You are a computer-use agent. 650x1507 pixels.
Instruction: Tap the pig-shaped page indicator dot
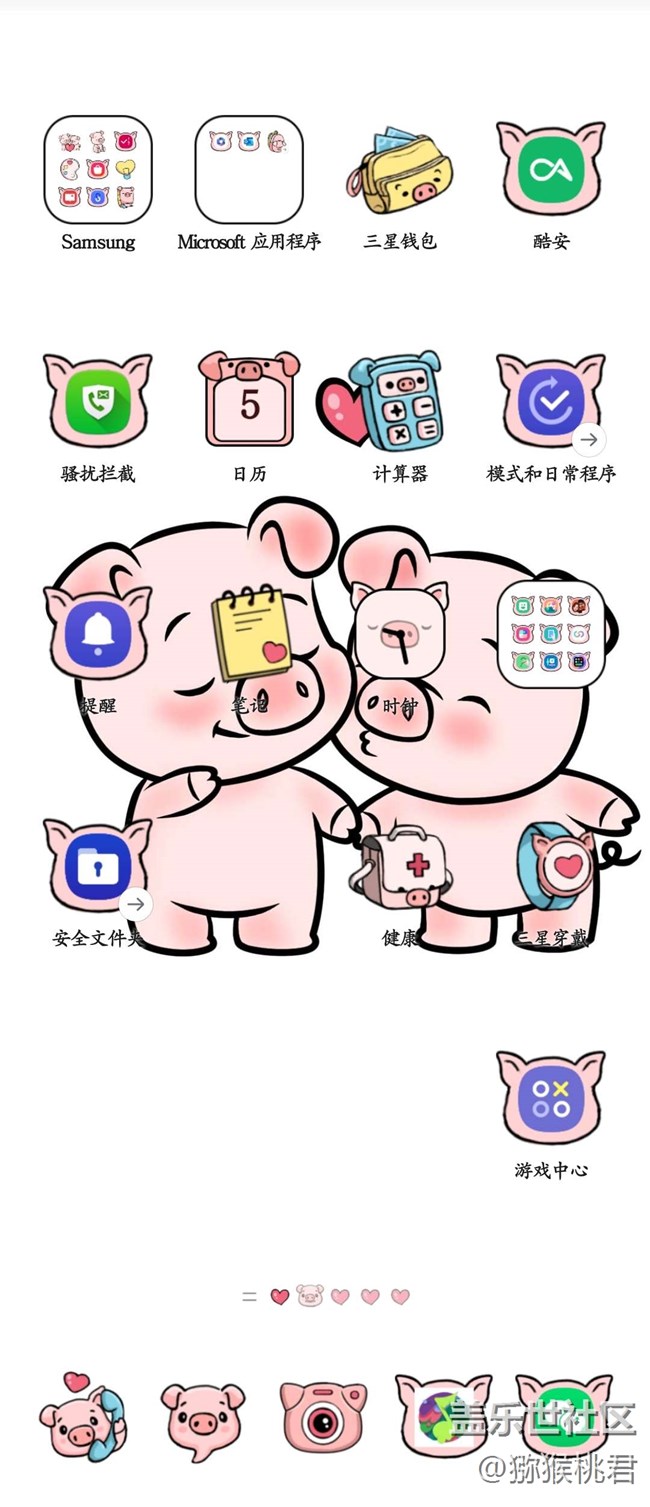(310, 1297)
